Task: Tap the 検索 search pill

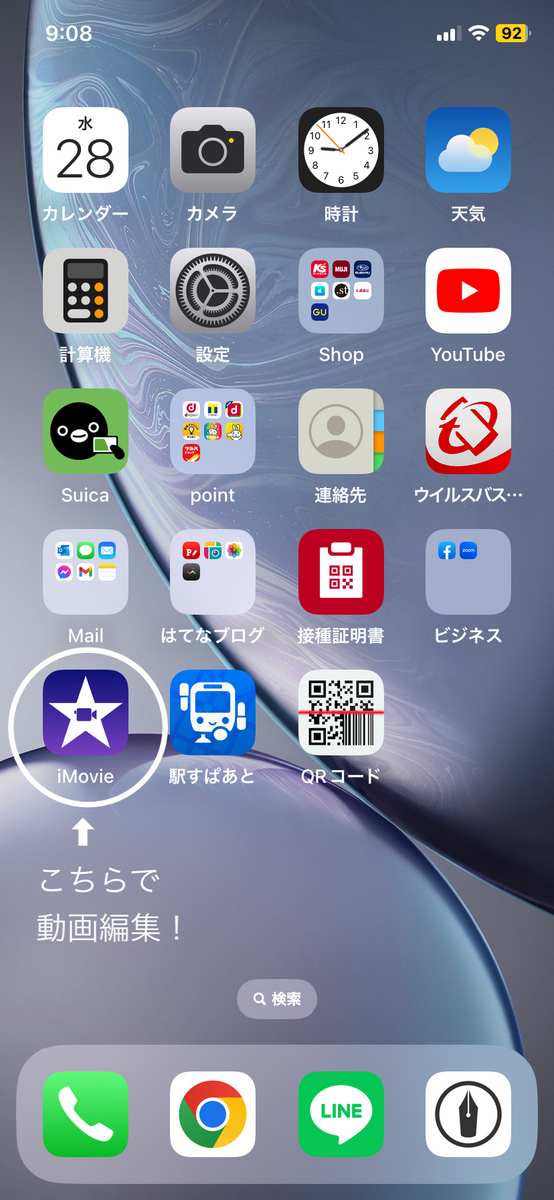Action: click(277, 999)
